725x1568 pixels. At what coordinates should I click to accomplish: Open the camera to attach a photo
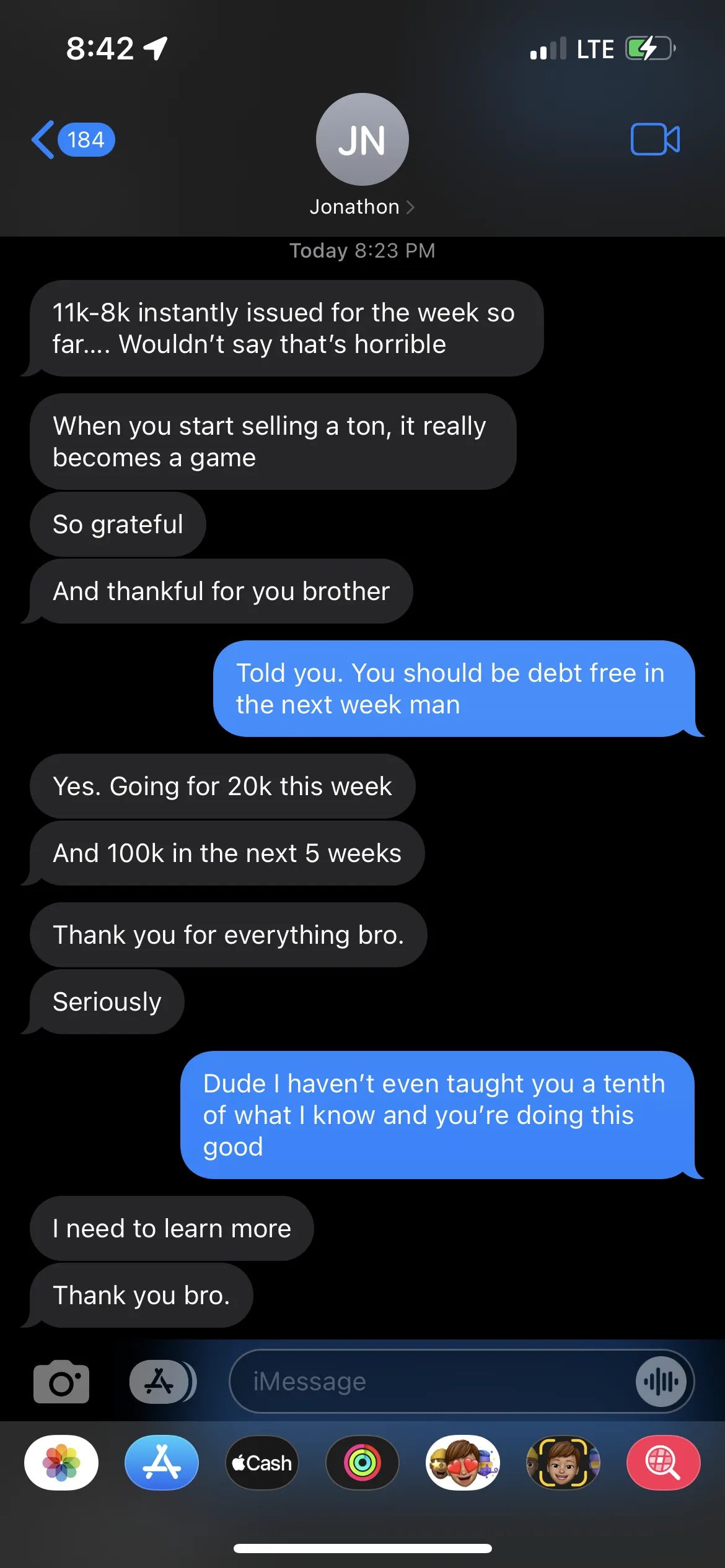tap(61, 1382)
